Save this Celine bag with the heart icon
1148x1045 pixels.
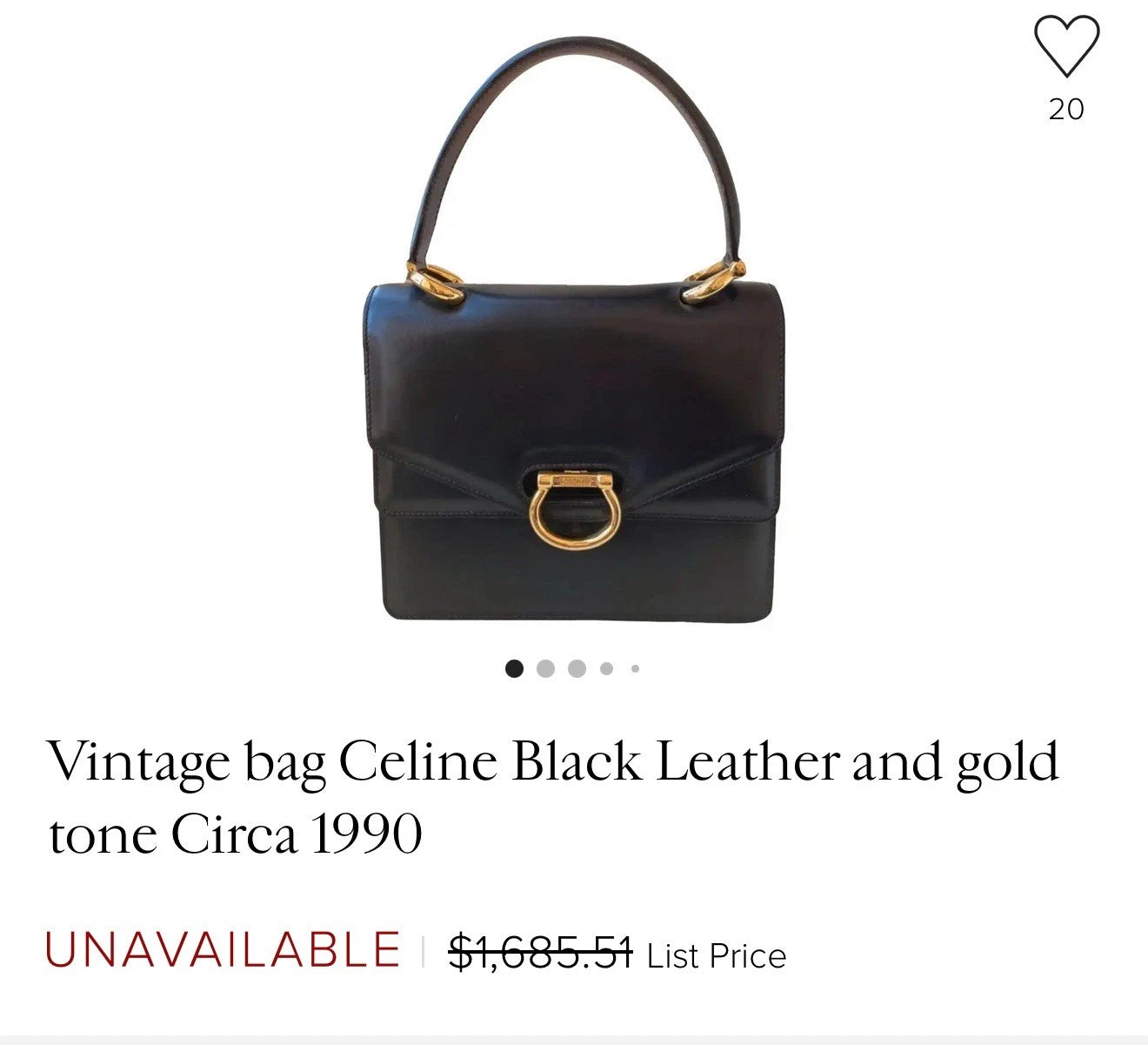[1066, 46]
